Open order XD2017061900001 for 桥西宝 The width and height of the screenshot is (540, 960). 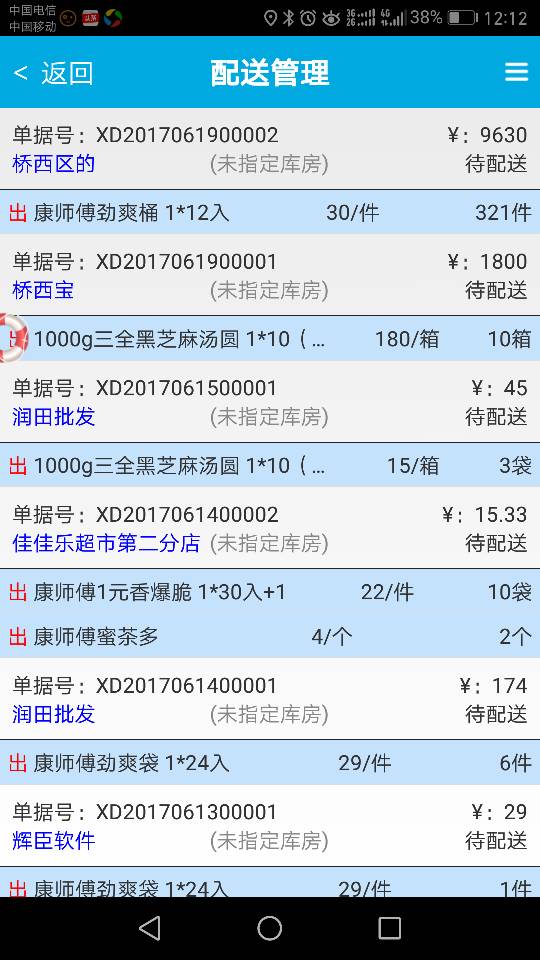(x=270, y=276)
